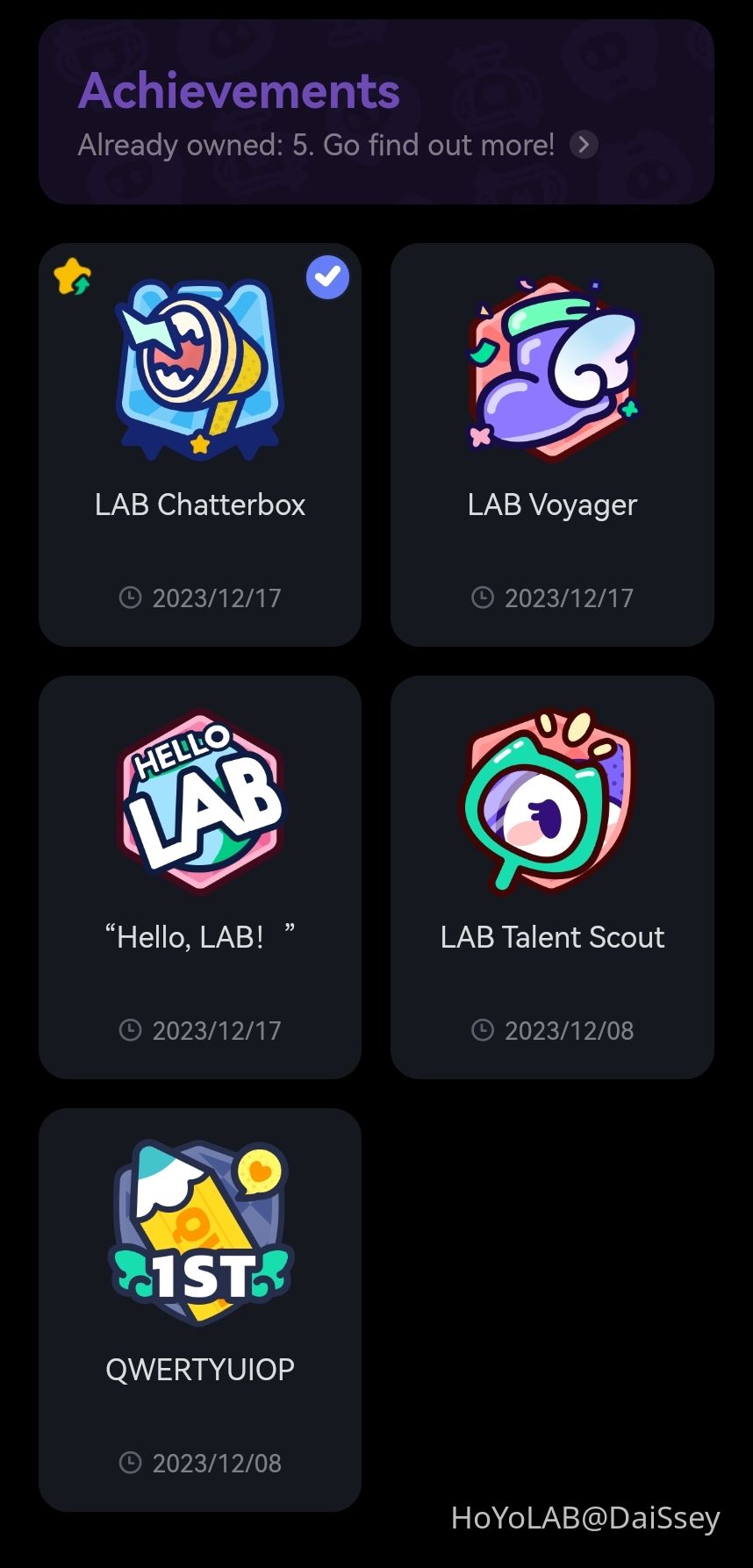Image resolution: width=753 pixels, height=1568 pixels.
Task: Select the LAB Voyager wing badge icon
Action: point(551,369)
